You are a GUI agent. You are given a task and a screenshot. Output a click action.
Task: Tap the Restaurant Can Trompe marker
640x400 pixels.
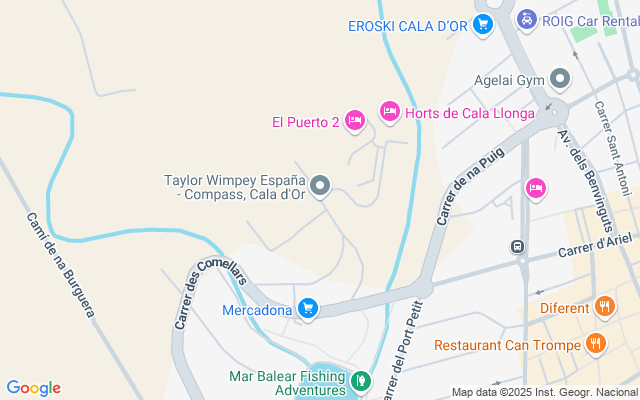tap(597, 345)
